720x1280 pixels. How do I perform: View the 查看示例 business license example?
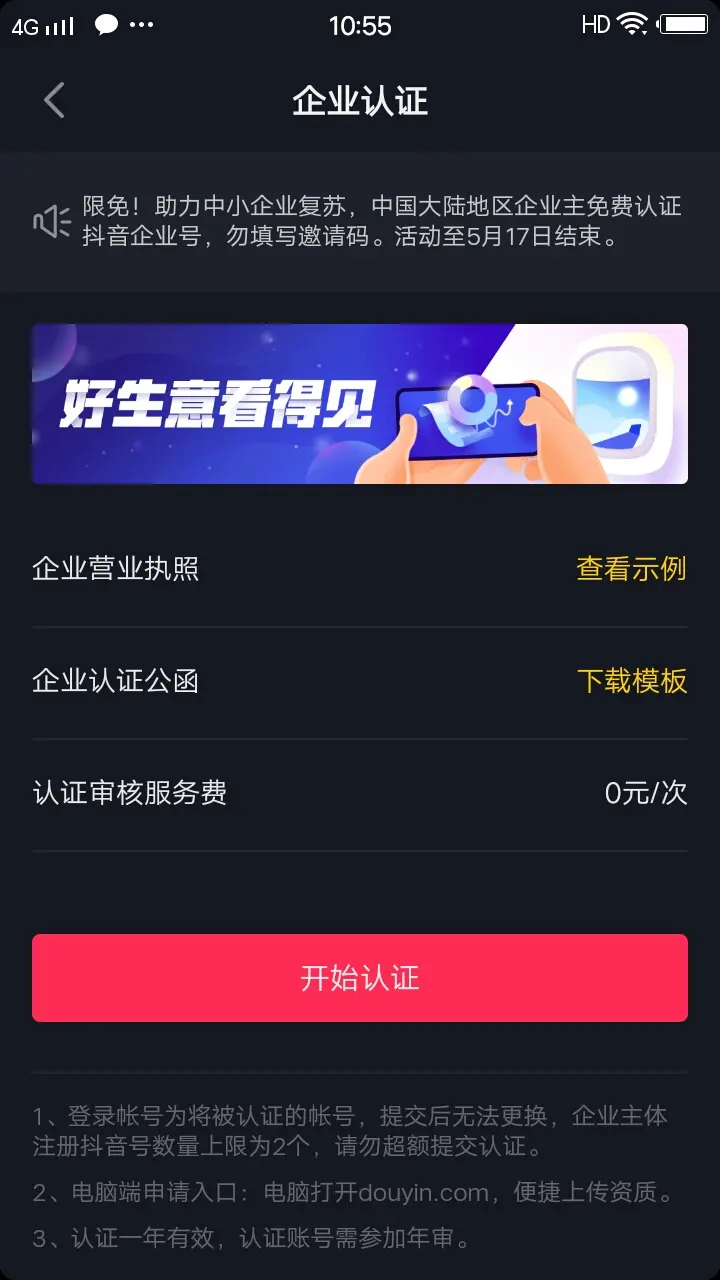click(x=631, y=569)
